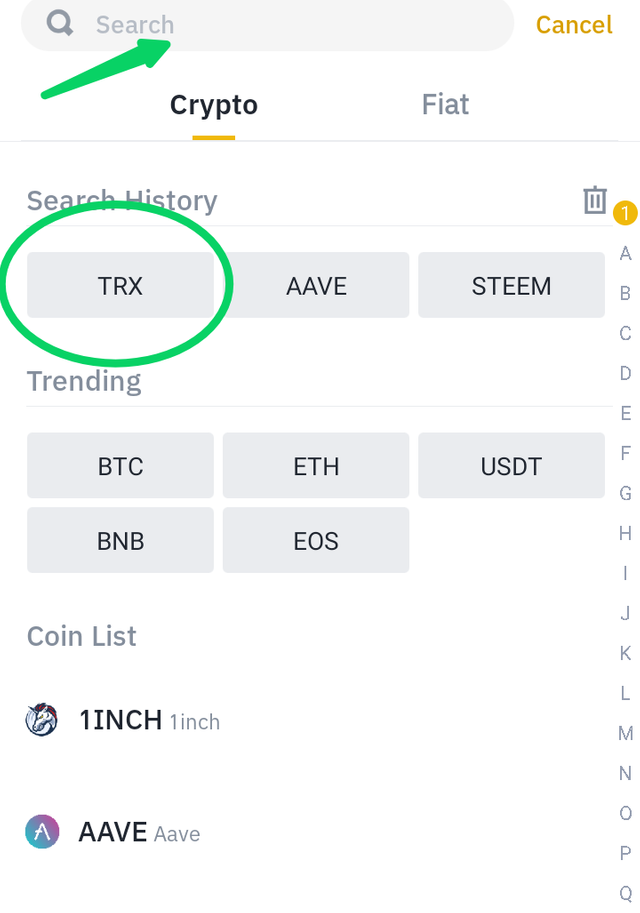Select ETH from trending
Screen dimensions: 640x913
tap(316, 466)
